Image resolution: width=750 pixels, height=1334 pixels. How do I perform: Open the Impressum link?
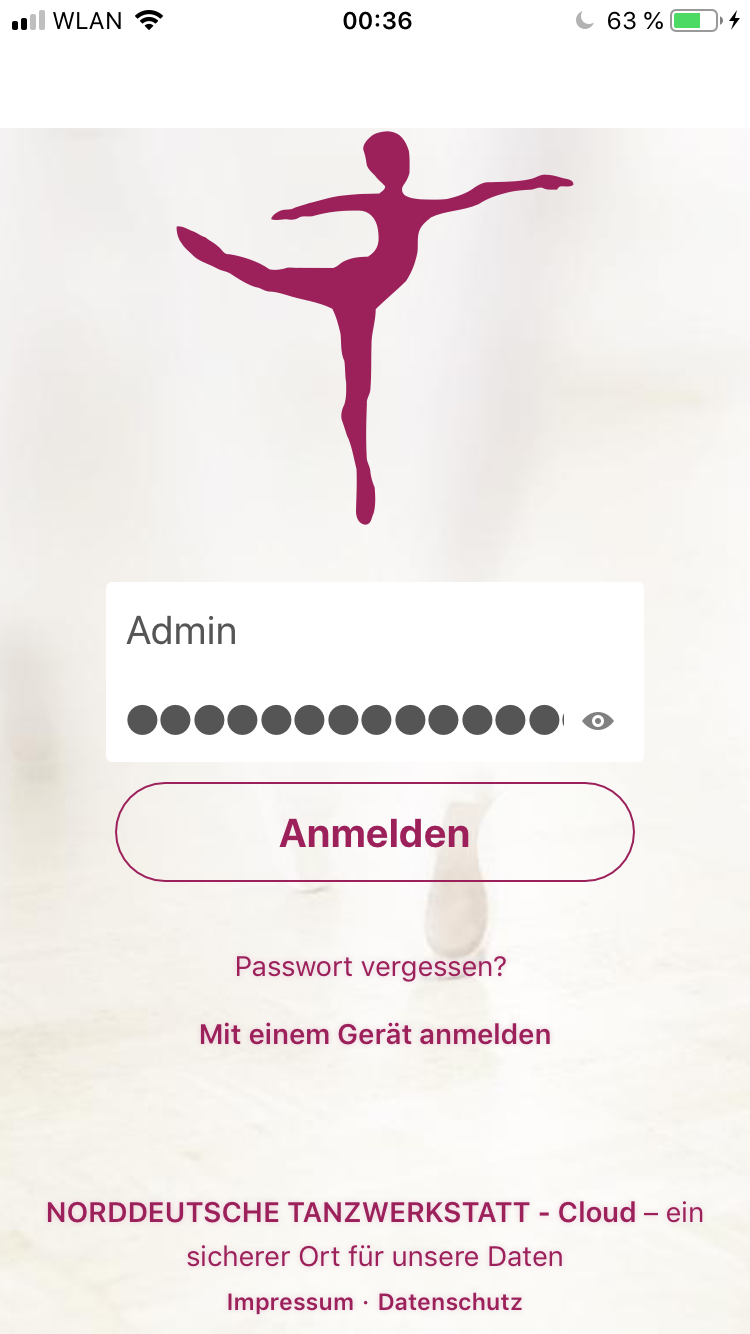(290, 1302)
